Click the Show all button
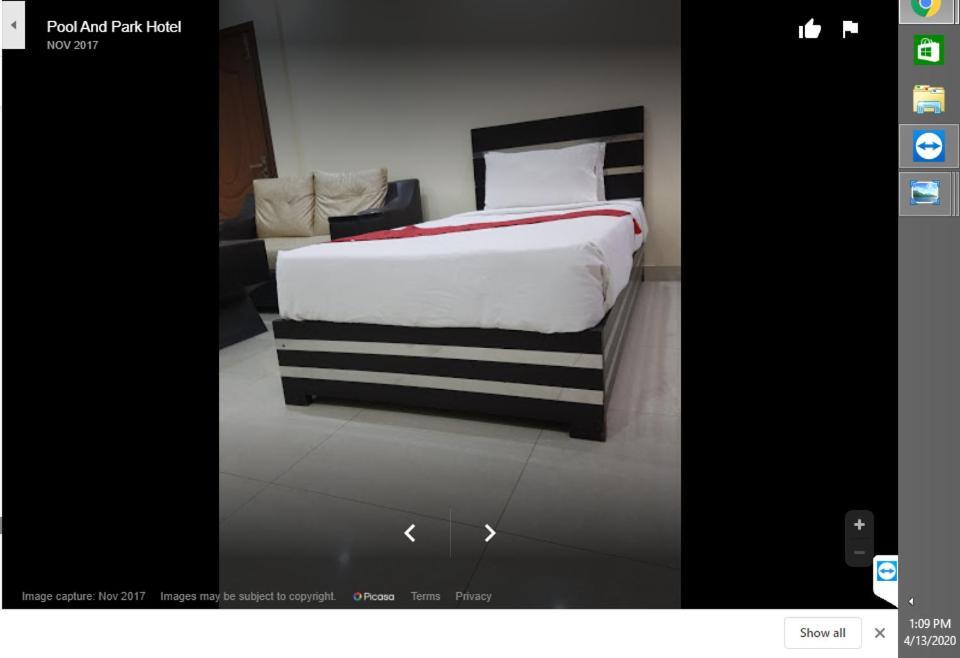 pos(823,633)
